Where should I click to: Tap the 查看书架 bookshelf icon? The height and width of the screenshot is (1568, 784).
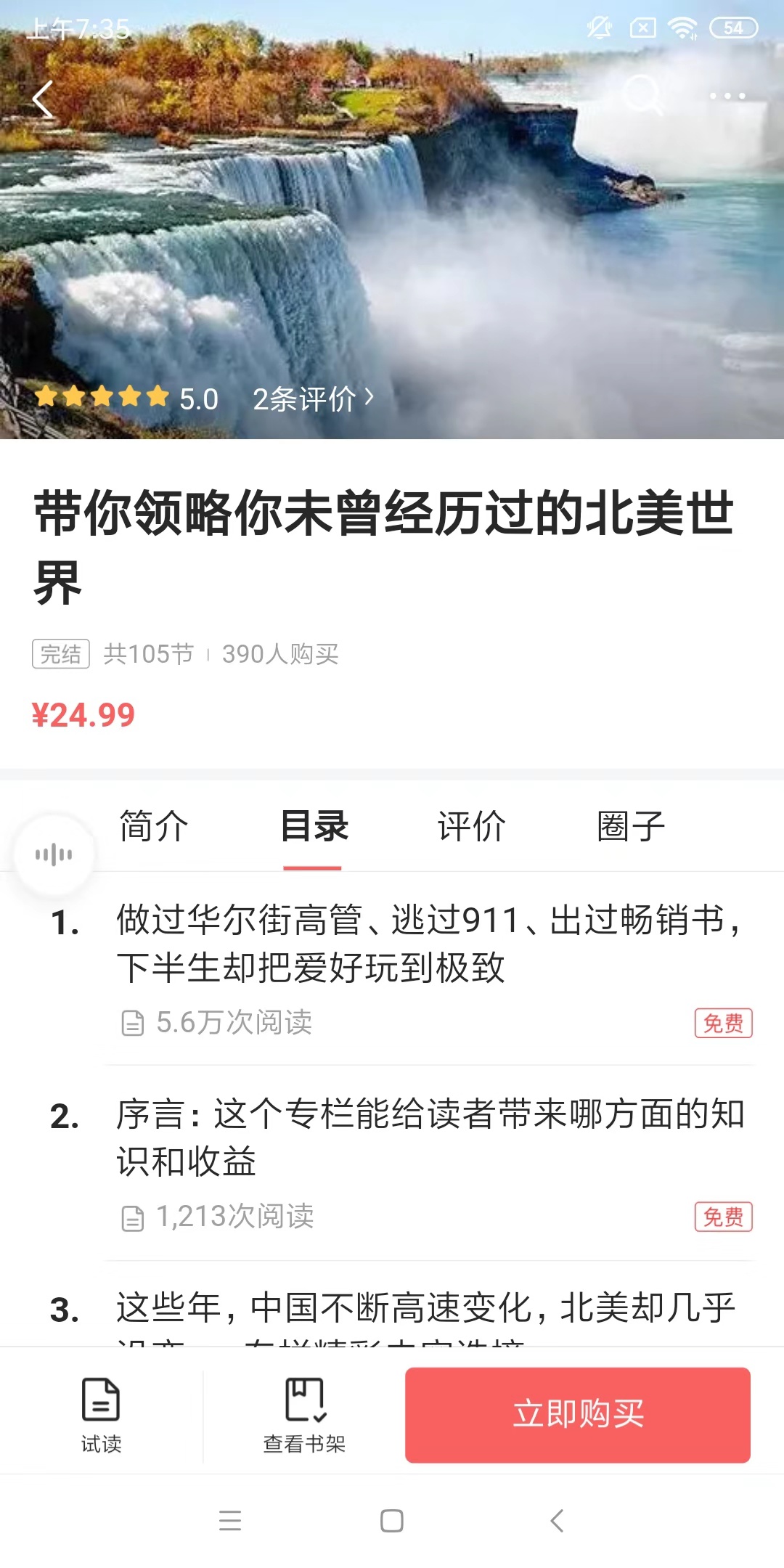(305, 1401)
